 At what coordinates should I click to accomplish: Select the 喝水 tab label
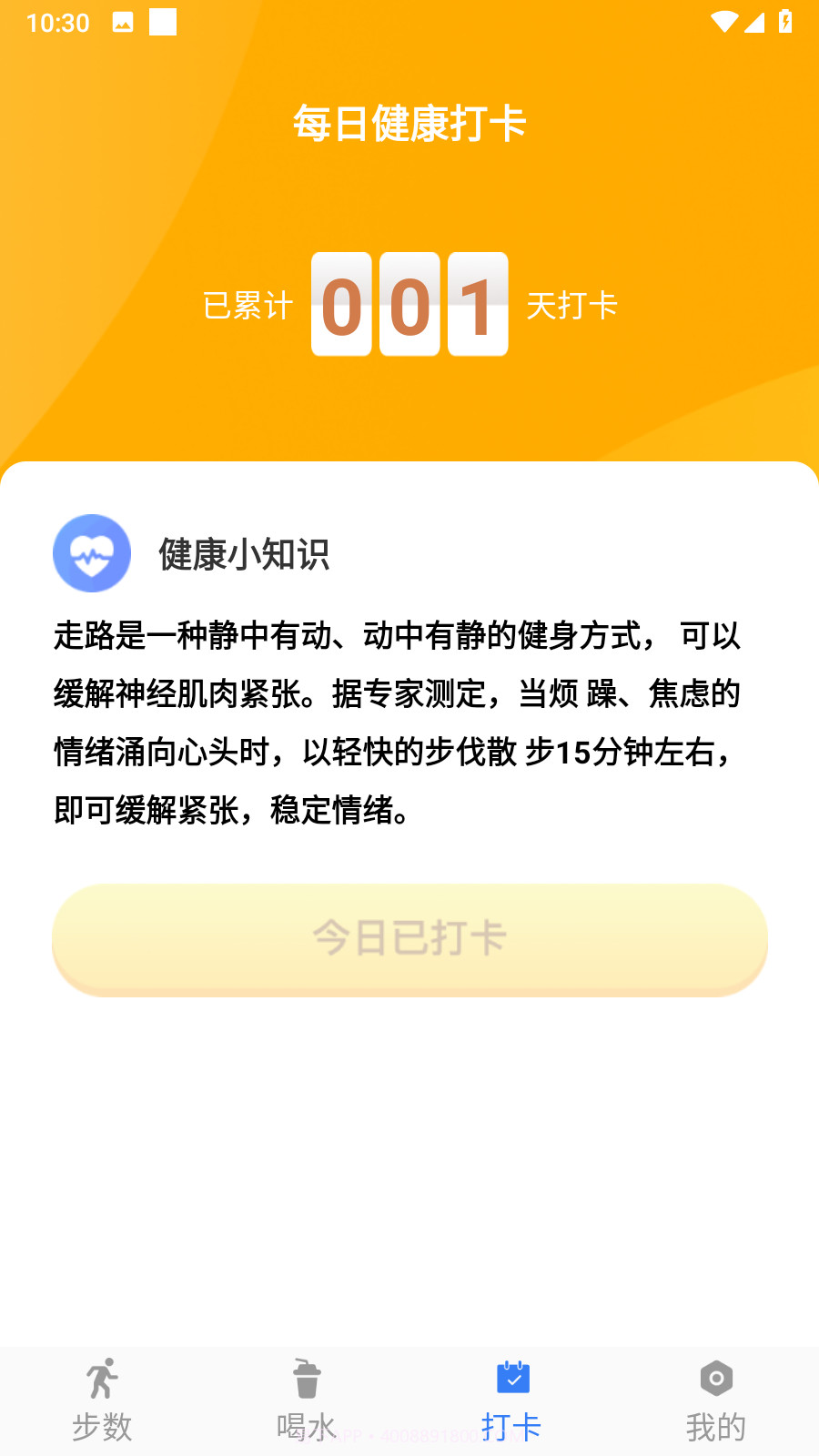point(306,1429)
